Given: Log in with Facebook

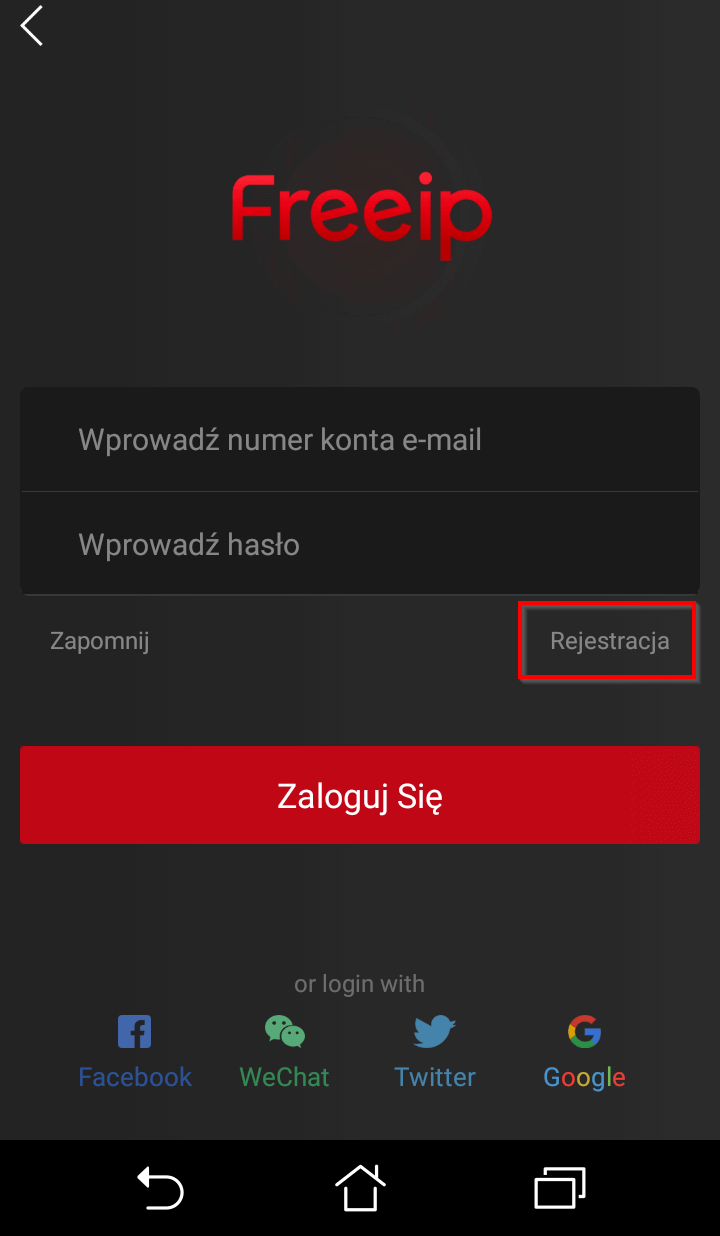Looking at the screenshot, I should (135, 1052).
